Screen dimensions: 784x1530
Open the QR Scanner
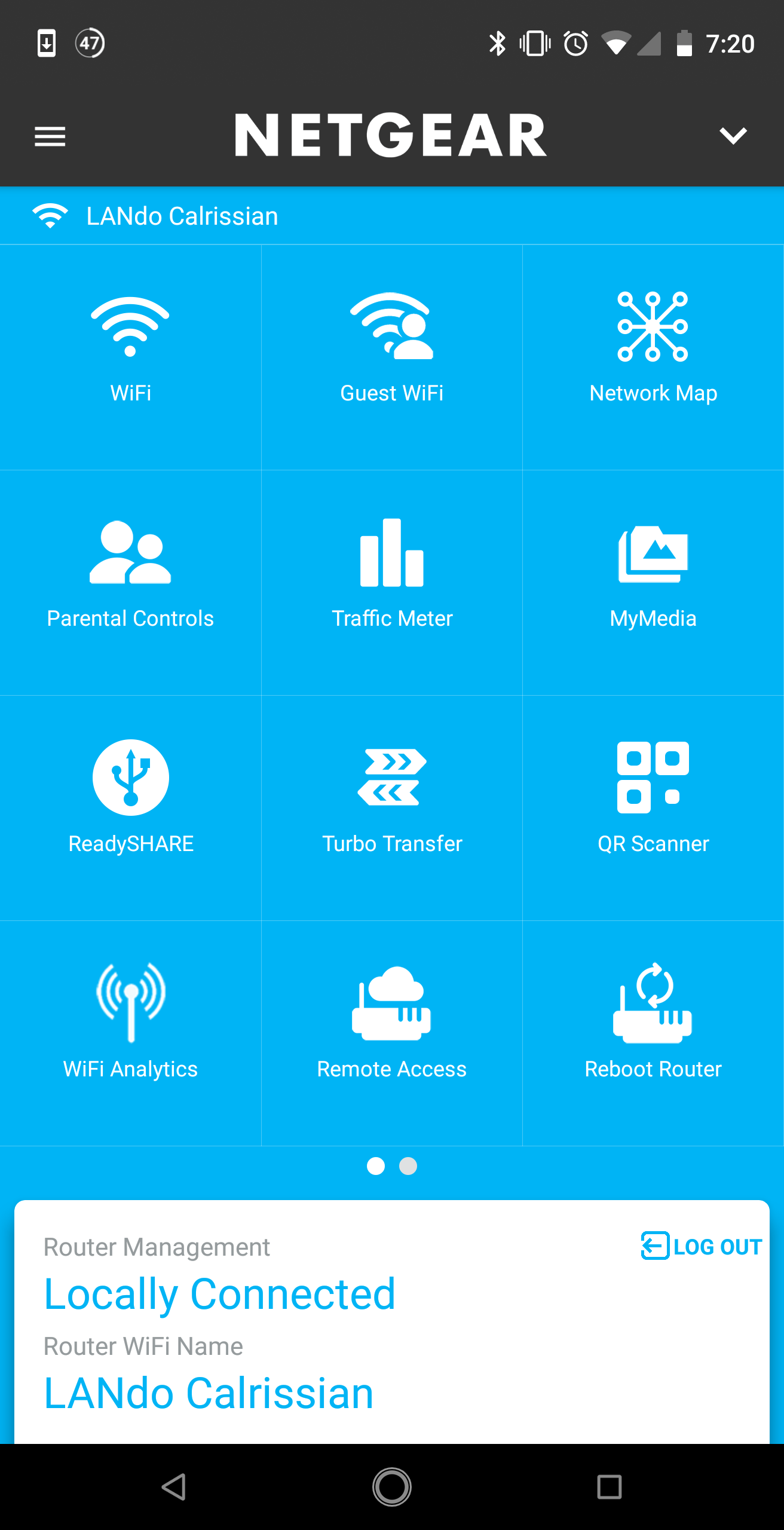[x=653, y=808]
